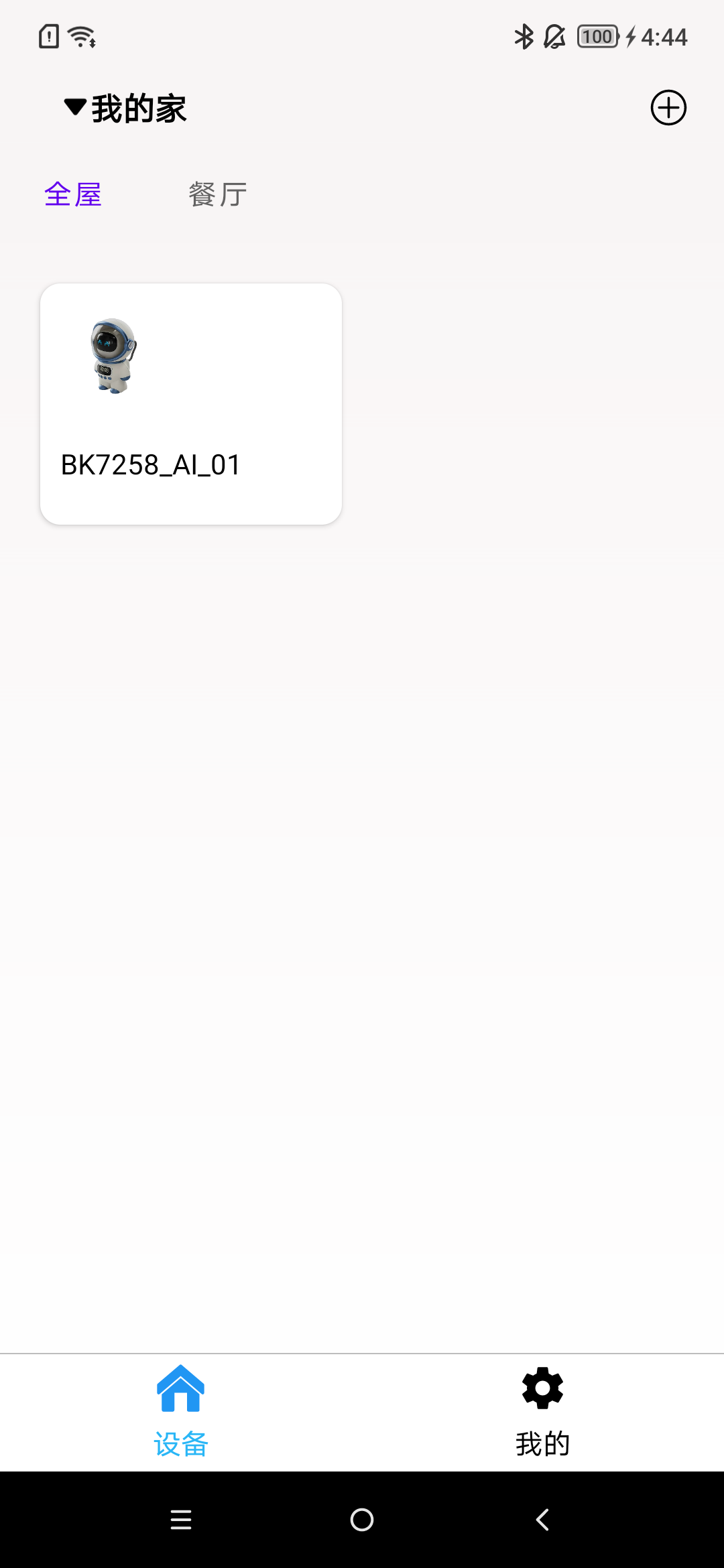Open recent apps from navigation bar
This screenshot has height=1568, width=724.
pos(181,1520)
